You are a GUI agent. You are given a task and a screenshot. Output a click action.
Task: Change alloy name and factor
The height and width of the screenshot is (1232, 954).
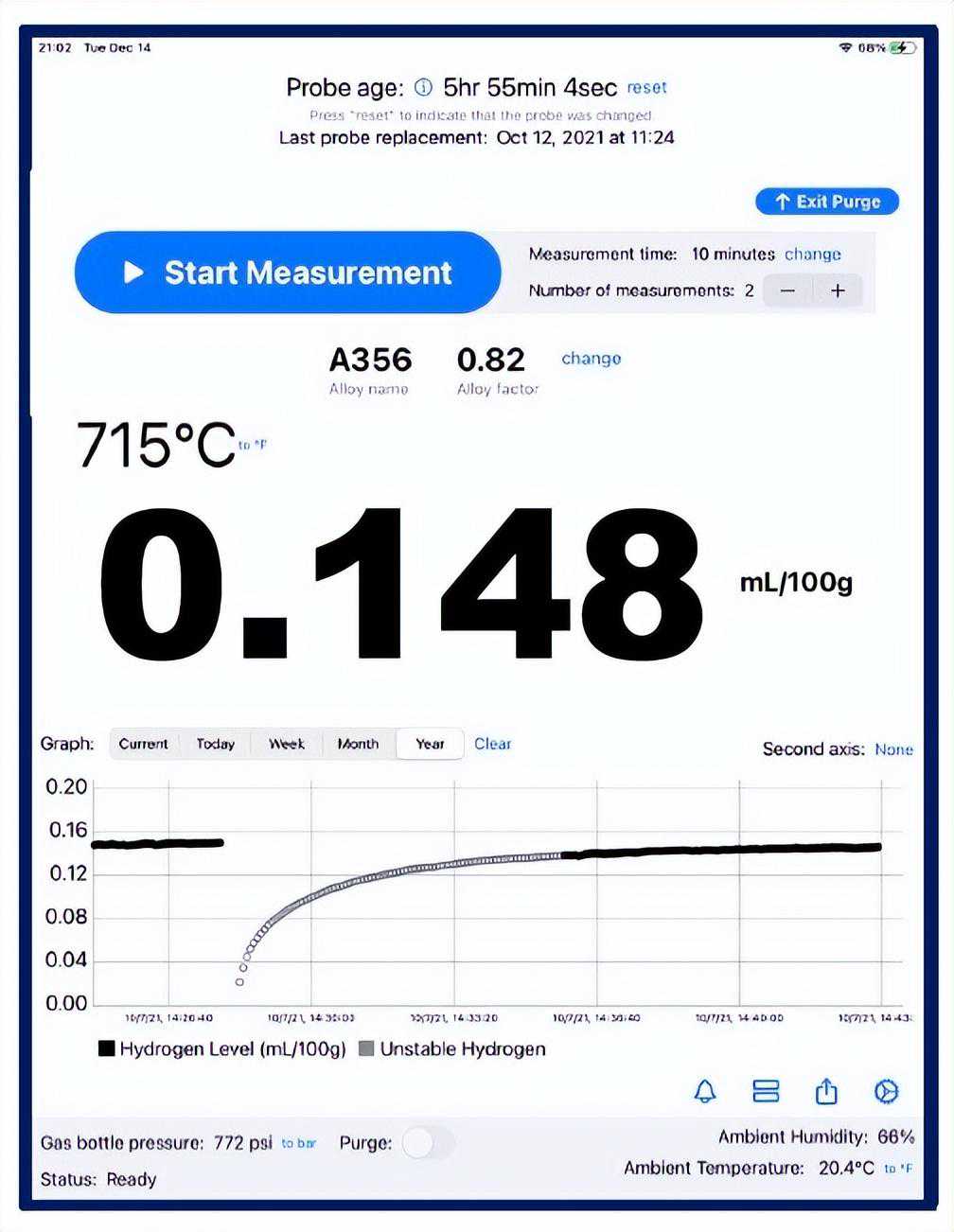coord(591,359)
